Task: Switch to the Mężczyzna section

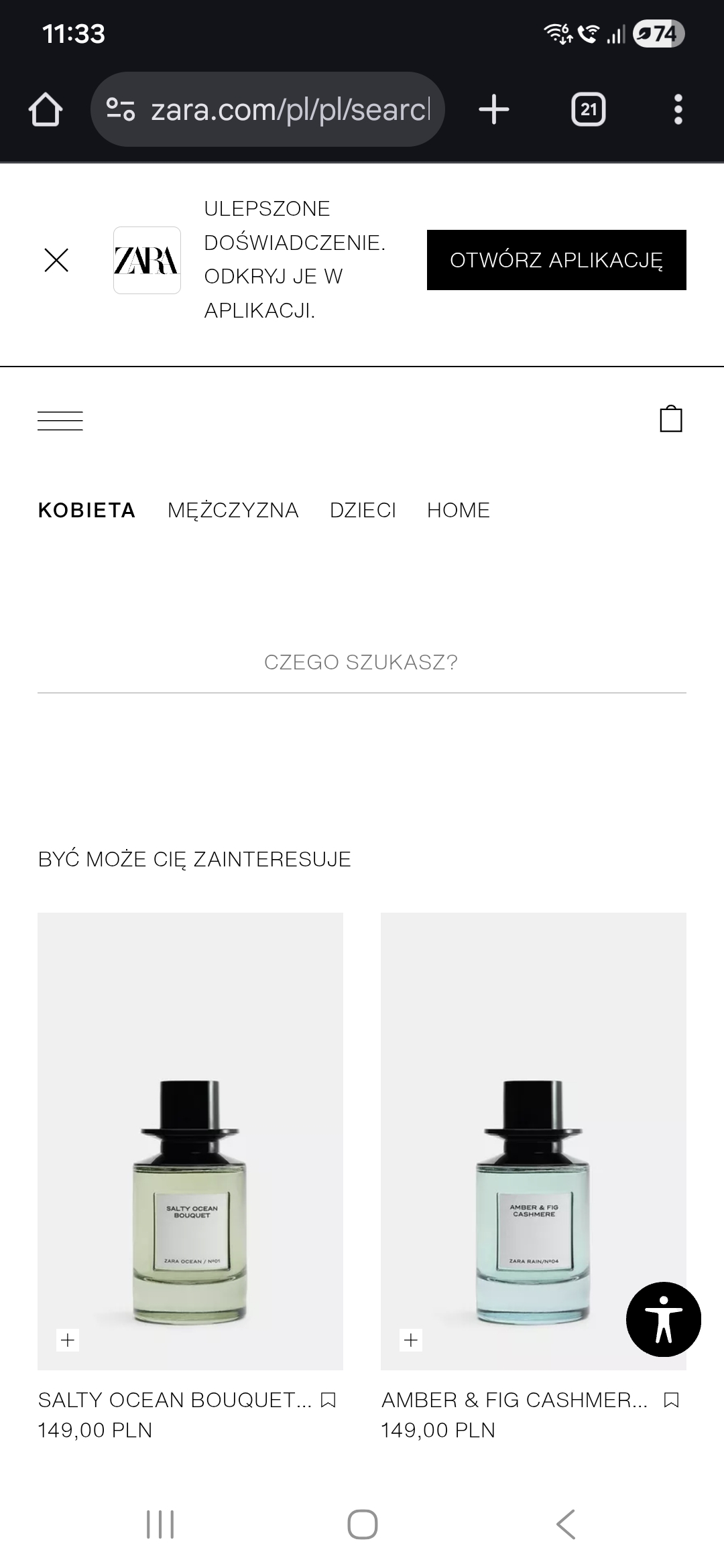Action: click(233, 510)
